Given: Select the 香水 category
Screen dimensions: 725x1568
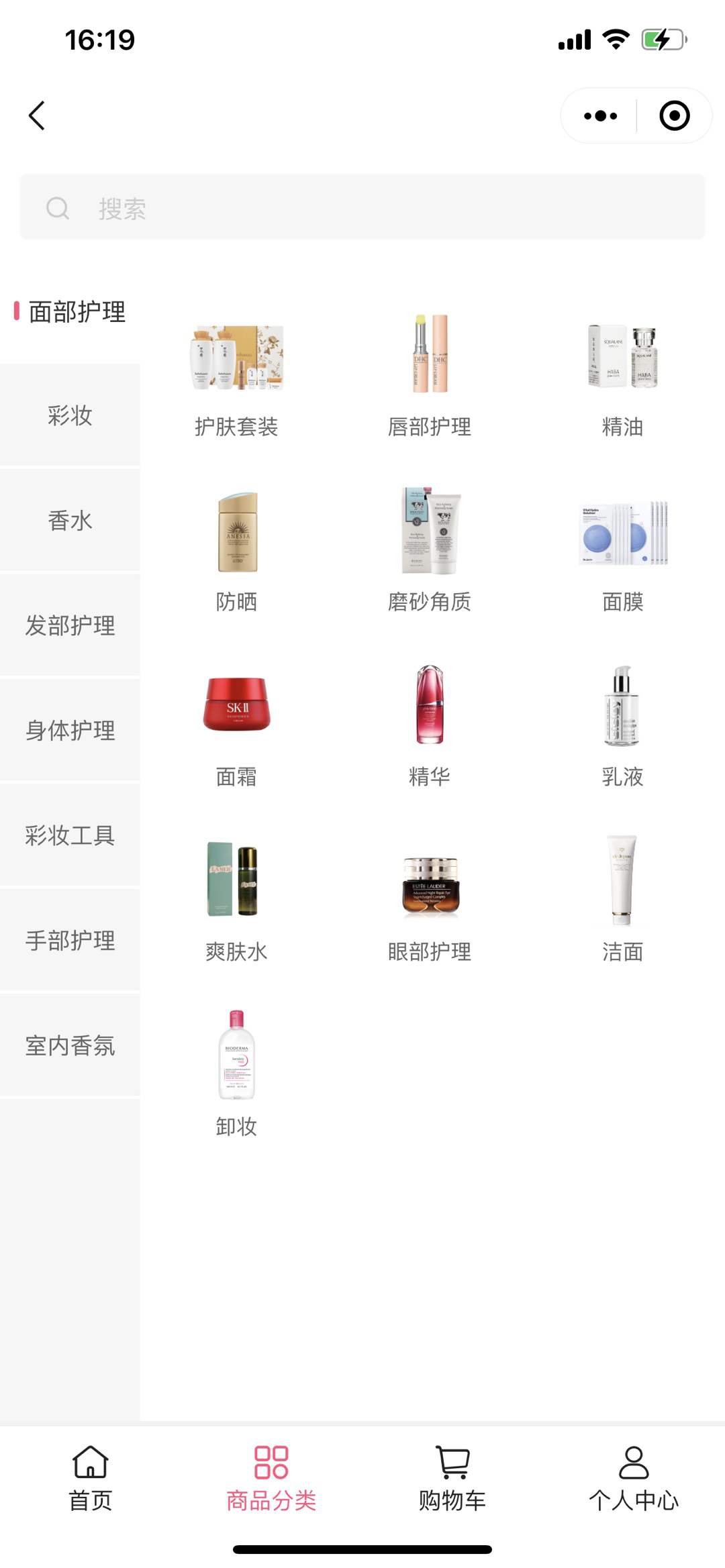Looking at the screenshot, I should coord(70,520).
